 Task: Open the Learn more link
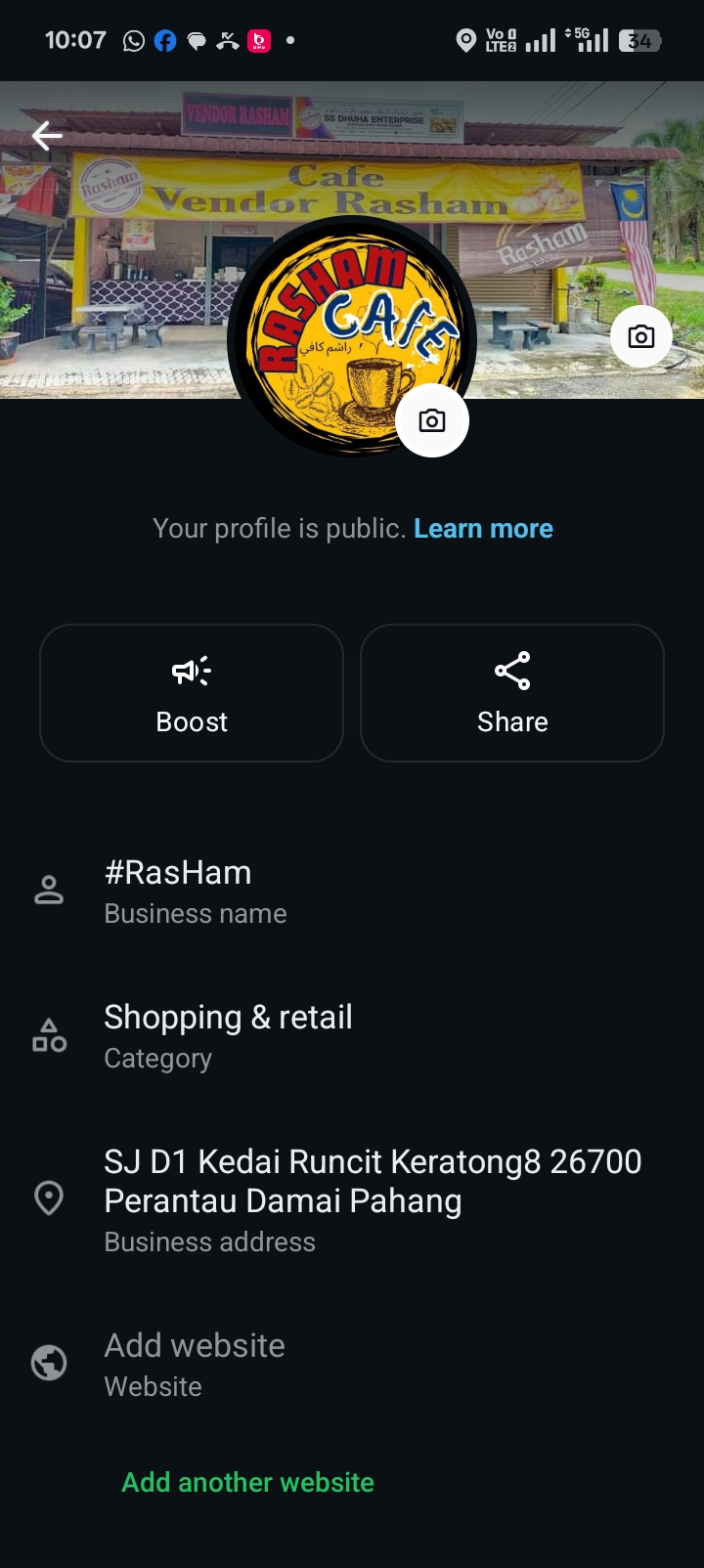(x=483, y=529)
